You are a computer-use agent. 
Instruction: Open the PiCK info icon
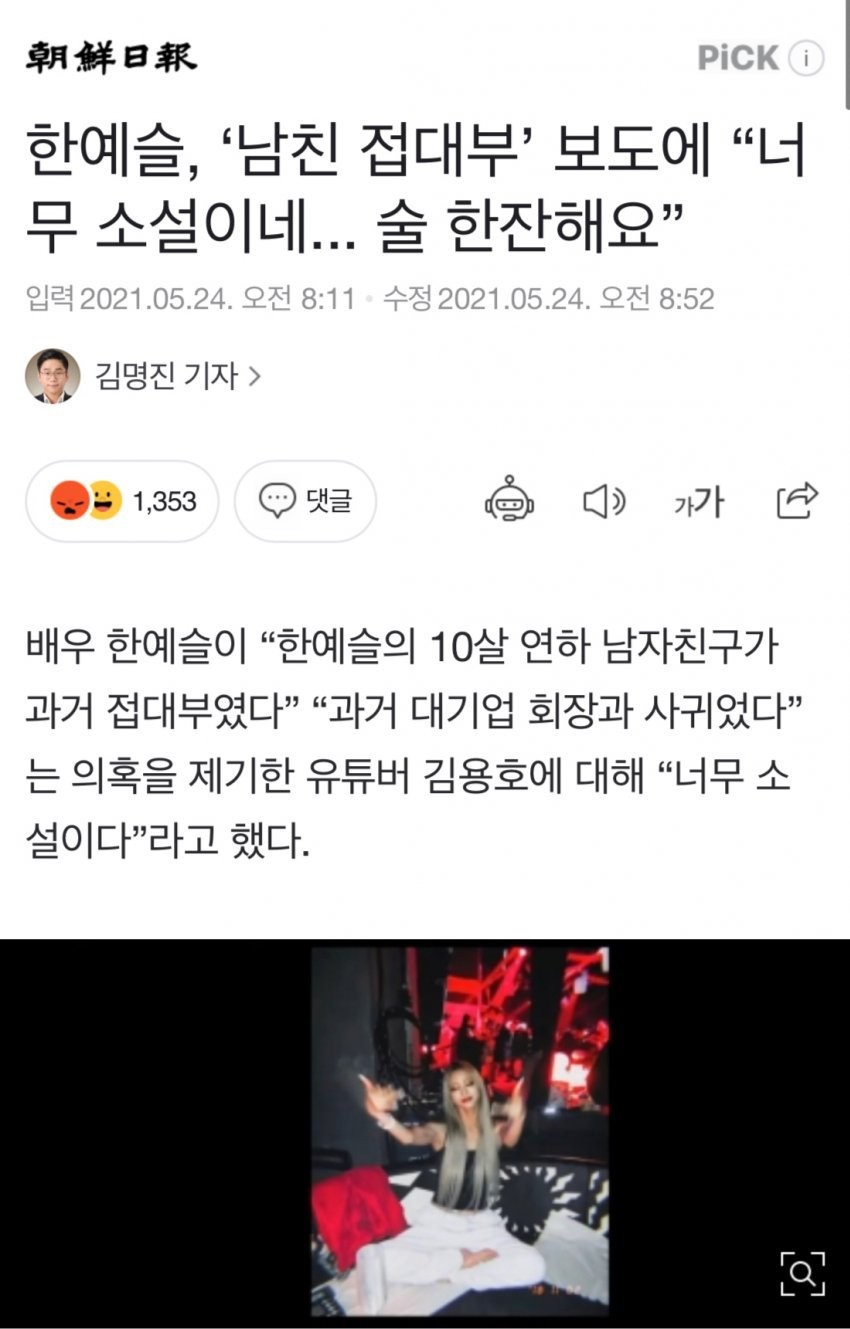806,58
